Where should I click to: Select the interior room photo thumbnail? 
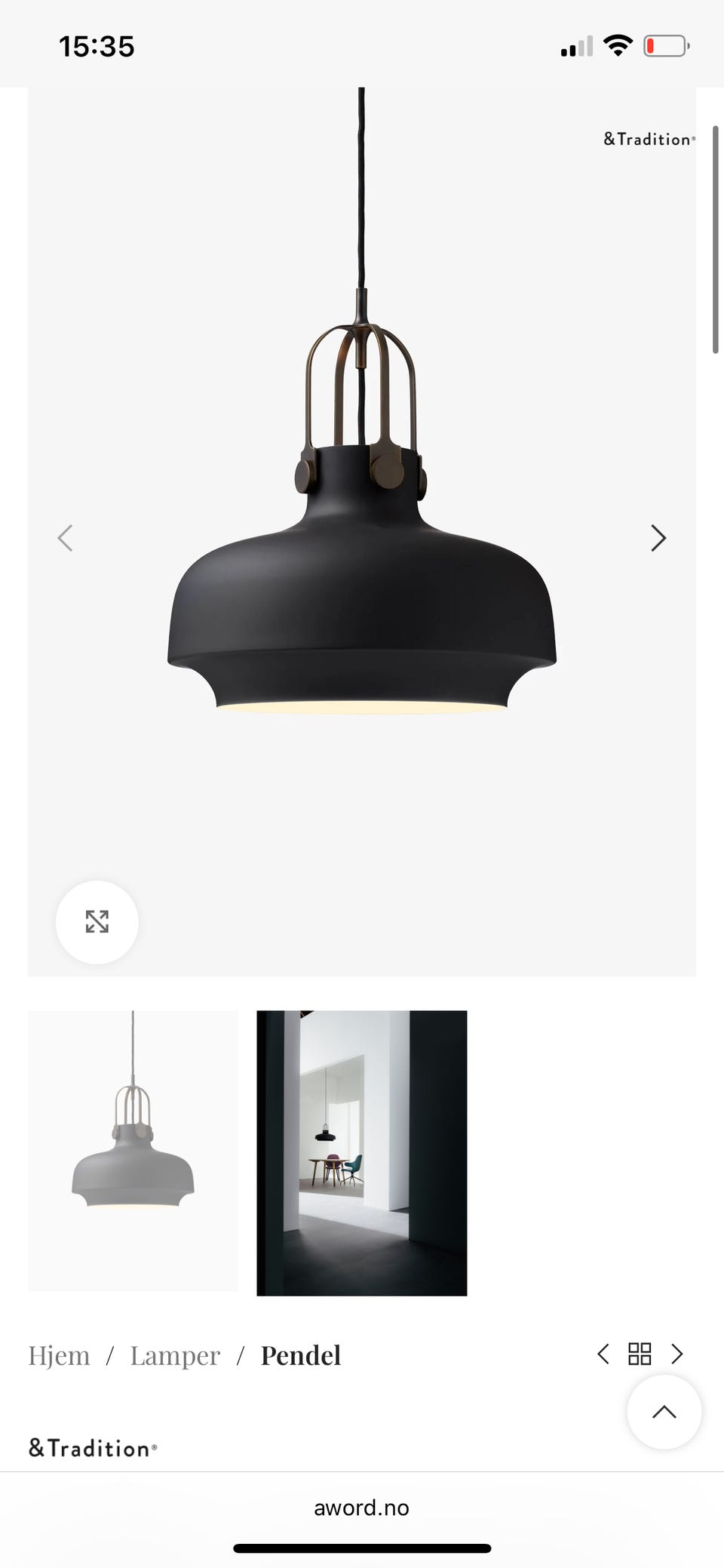point(362,1153)
